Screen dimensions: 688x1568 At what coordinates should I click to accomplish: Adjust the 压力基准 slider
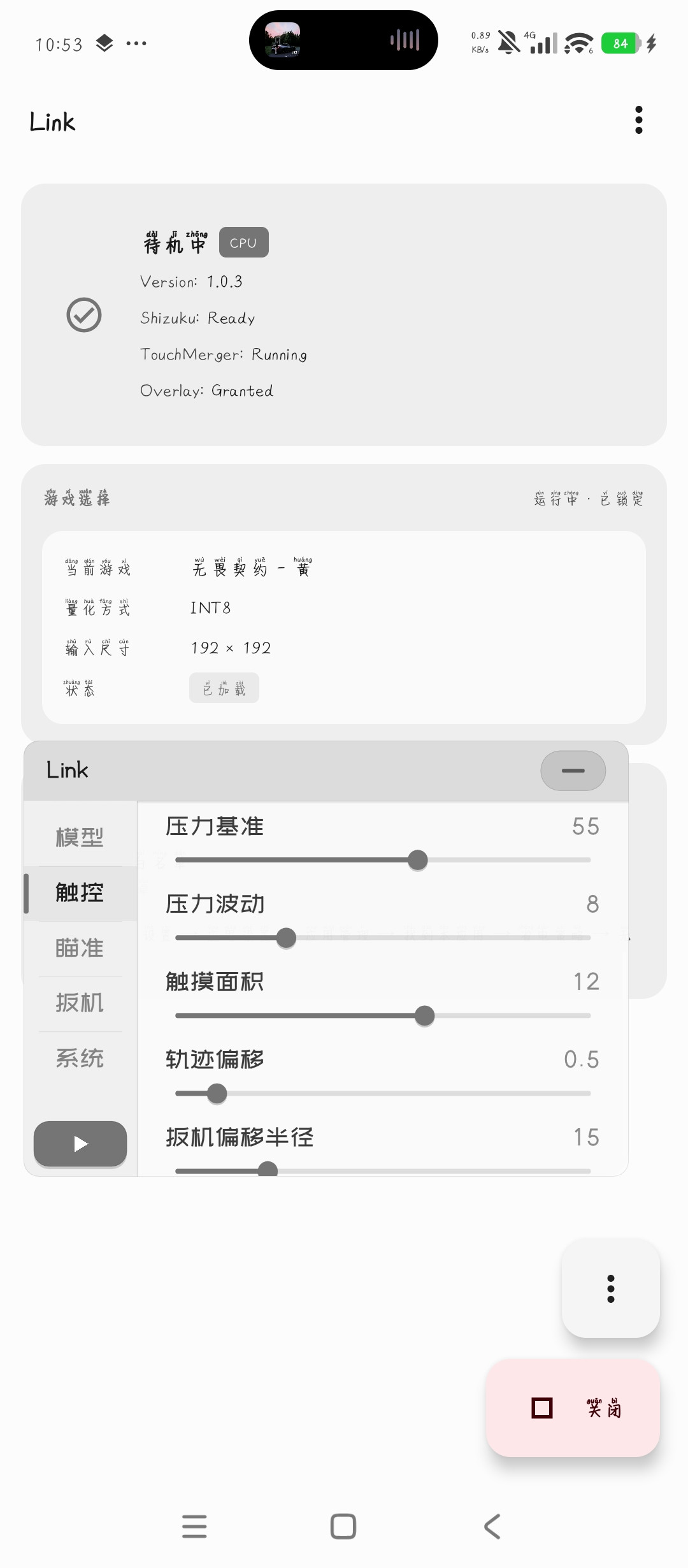(x=417, y=860)
